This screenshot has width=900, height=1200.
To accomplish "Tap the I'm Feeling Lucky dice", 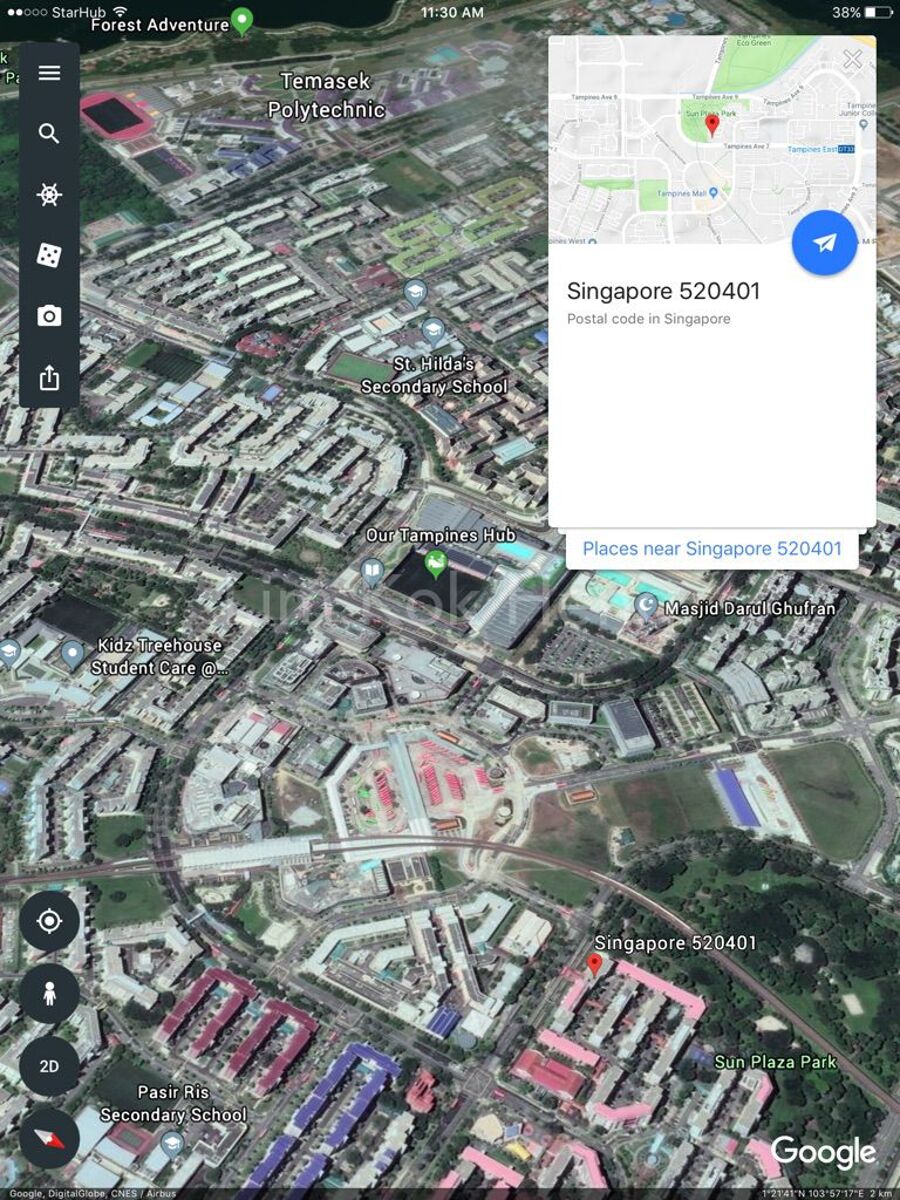I will (49, 256).
